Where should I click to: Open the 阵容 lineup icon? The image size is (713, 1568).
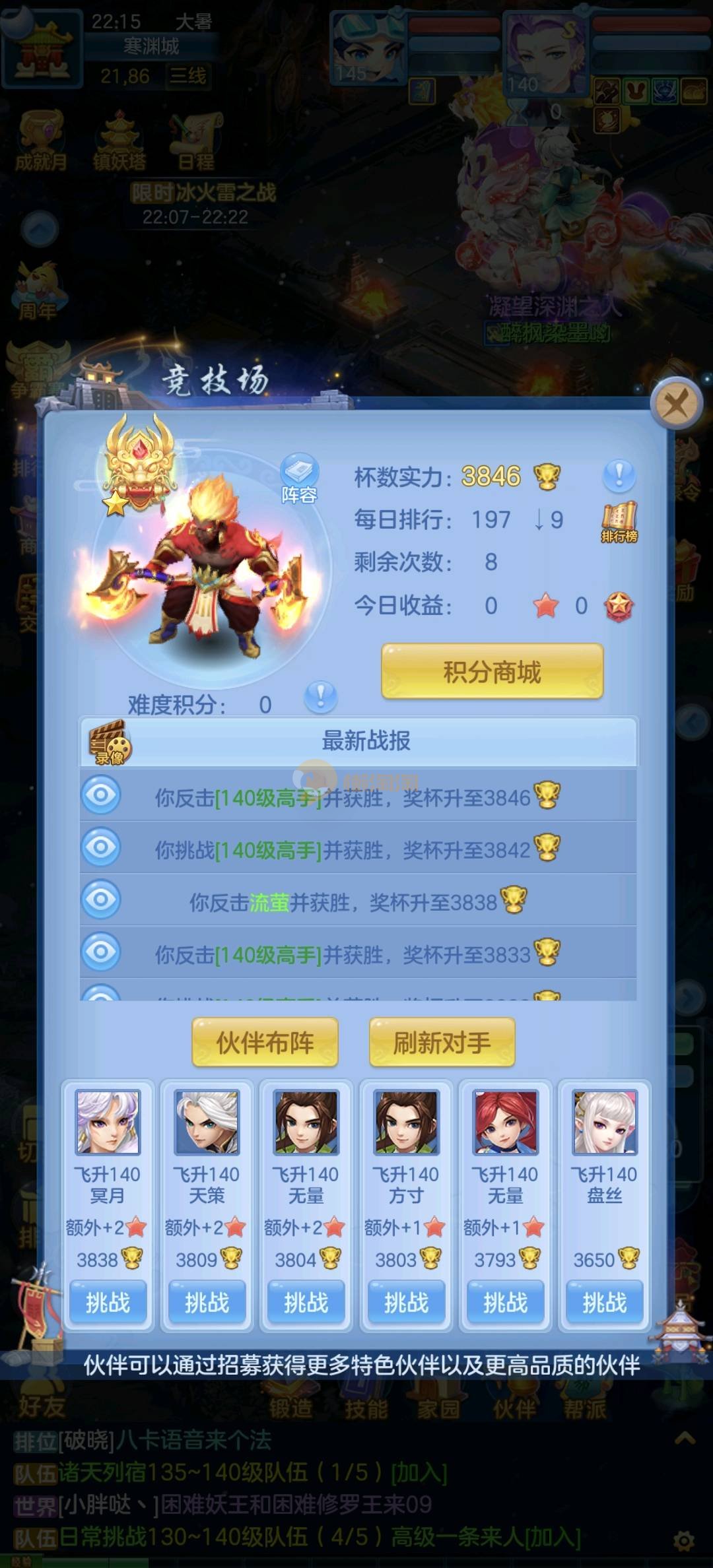299,478
